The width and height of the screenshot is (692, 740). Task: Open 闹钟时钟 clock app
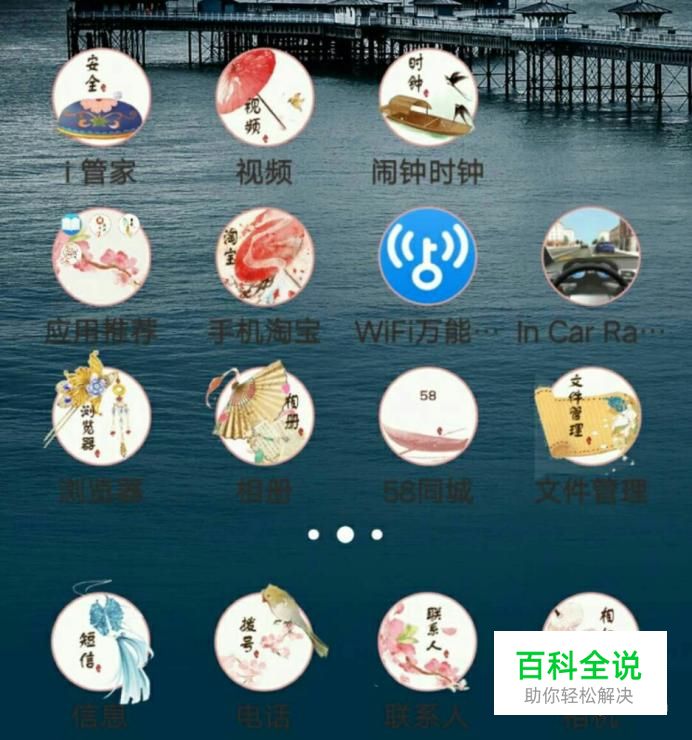pyautogui.click(x=427, y=99)
